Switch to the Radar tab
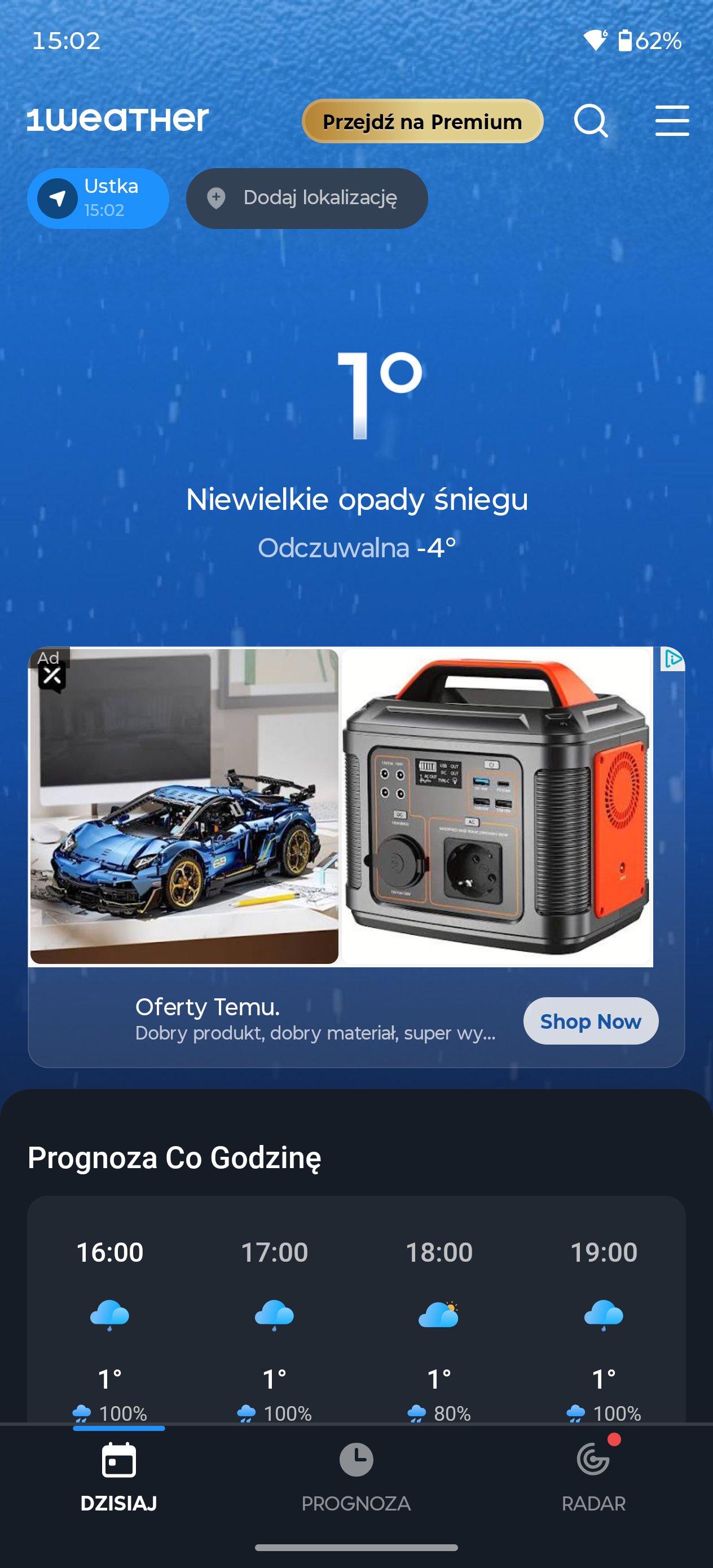Image resolution: width=713 pixels, height=1568 pixels. coord(593,1477)
